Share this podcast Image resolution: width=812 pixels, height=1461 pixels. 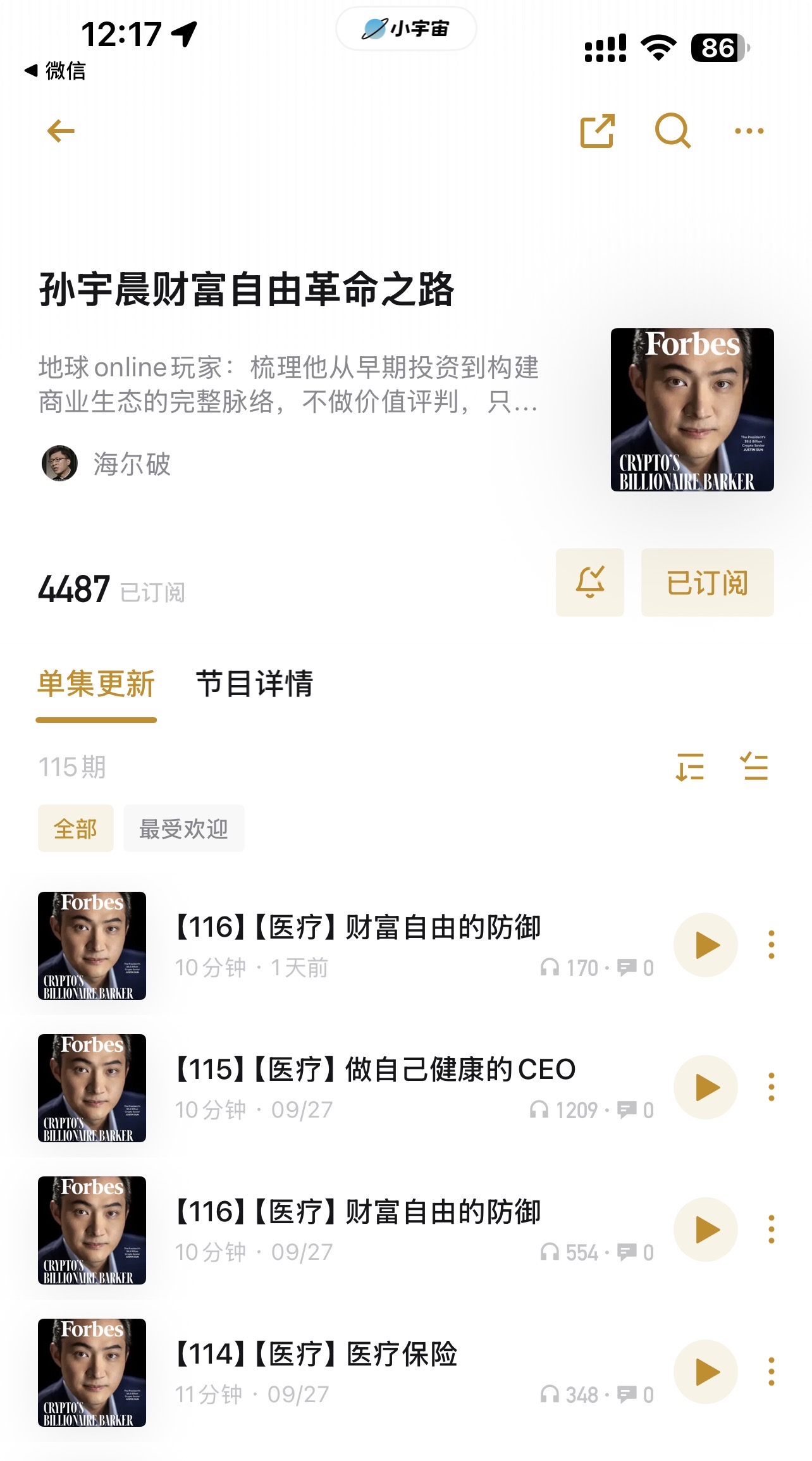coord(597,131)
